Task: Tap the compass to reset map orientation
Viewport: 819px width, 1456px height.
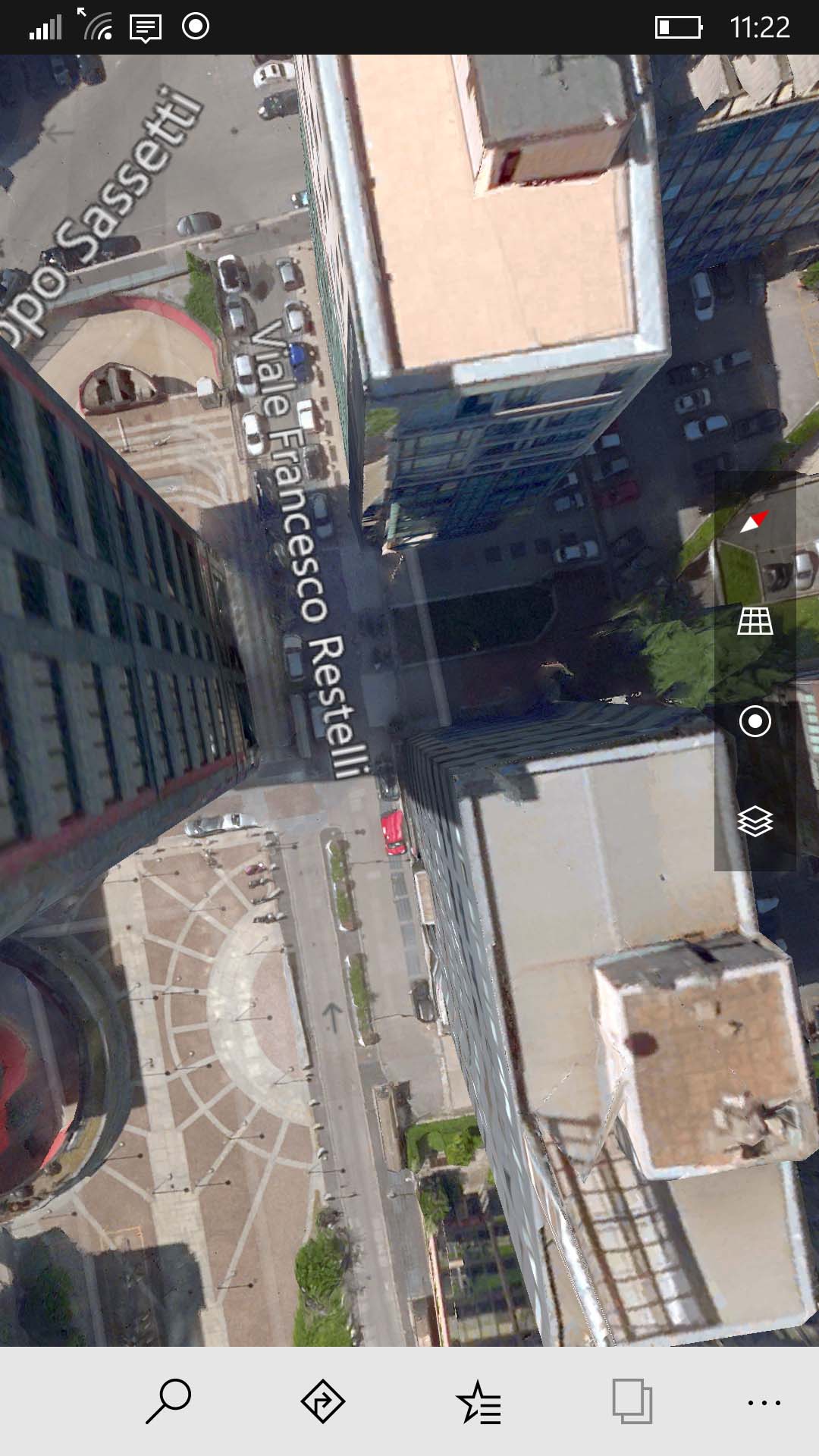Action: (755, 522)
